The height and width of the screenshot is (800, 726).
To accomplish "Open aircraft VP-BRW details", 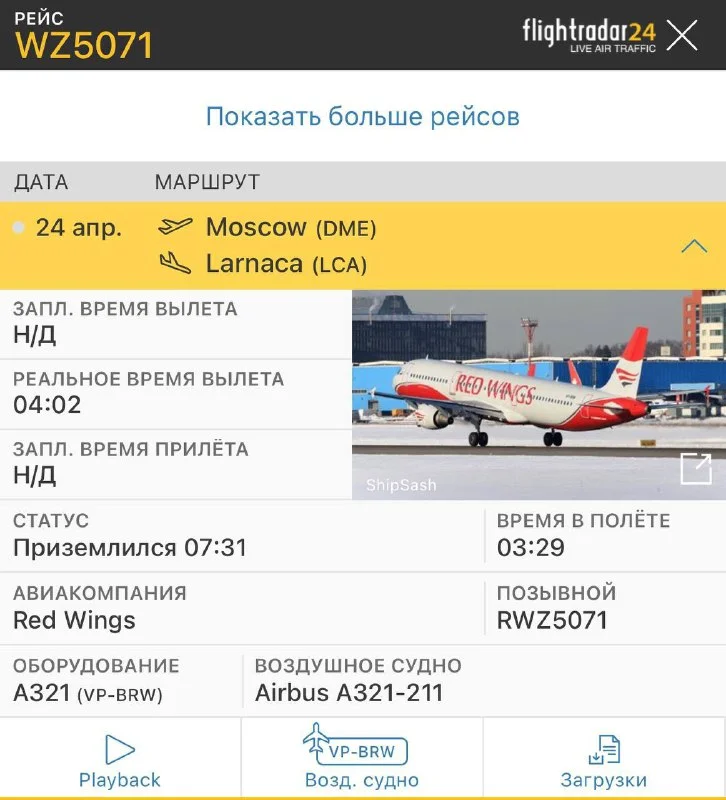I will click(362, 758).
